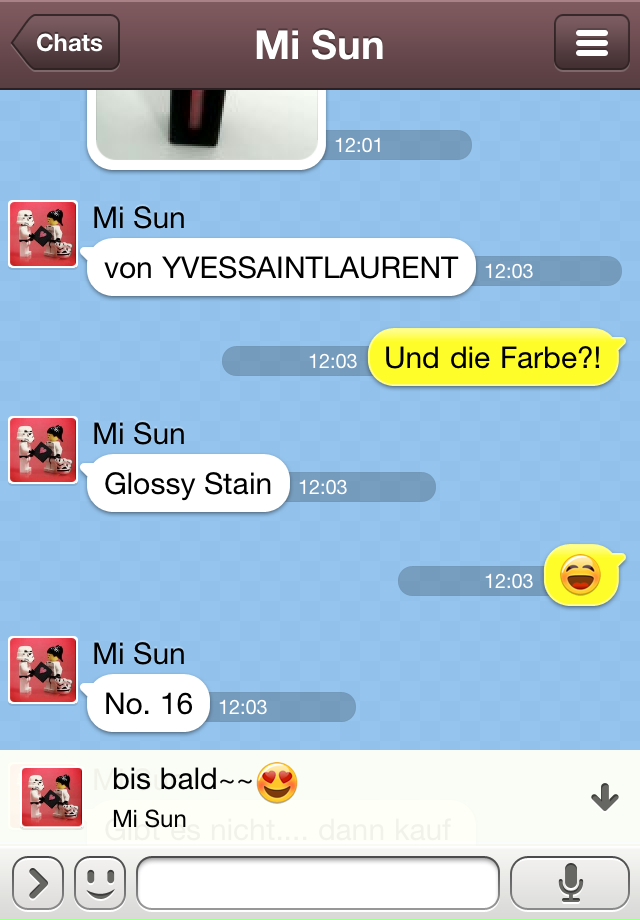Open the photo sent at 12:01

[208, 125]
